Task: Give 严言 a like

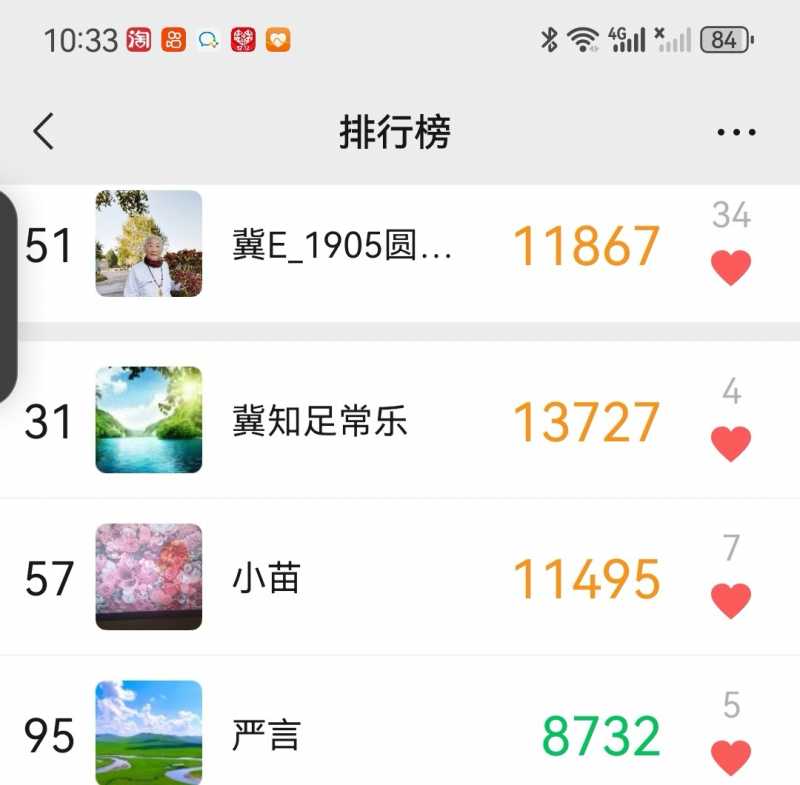Action: (731, 756)
